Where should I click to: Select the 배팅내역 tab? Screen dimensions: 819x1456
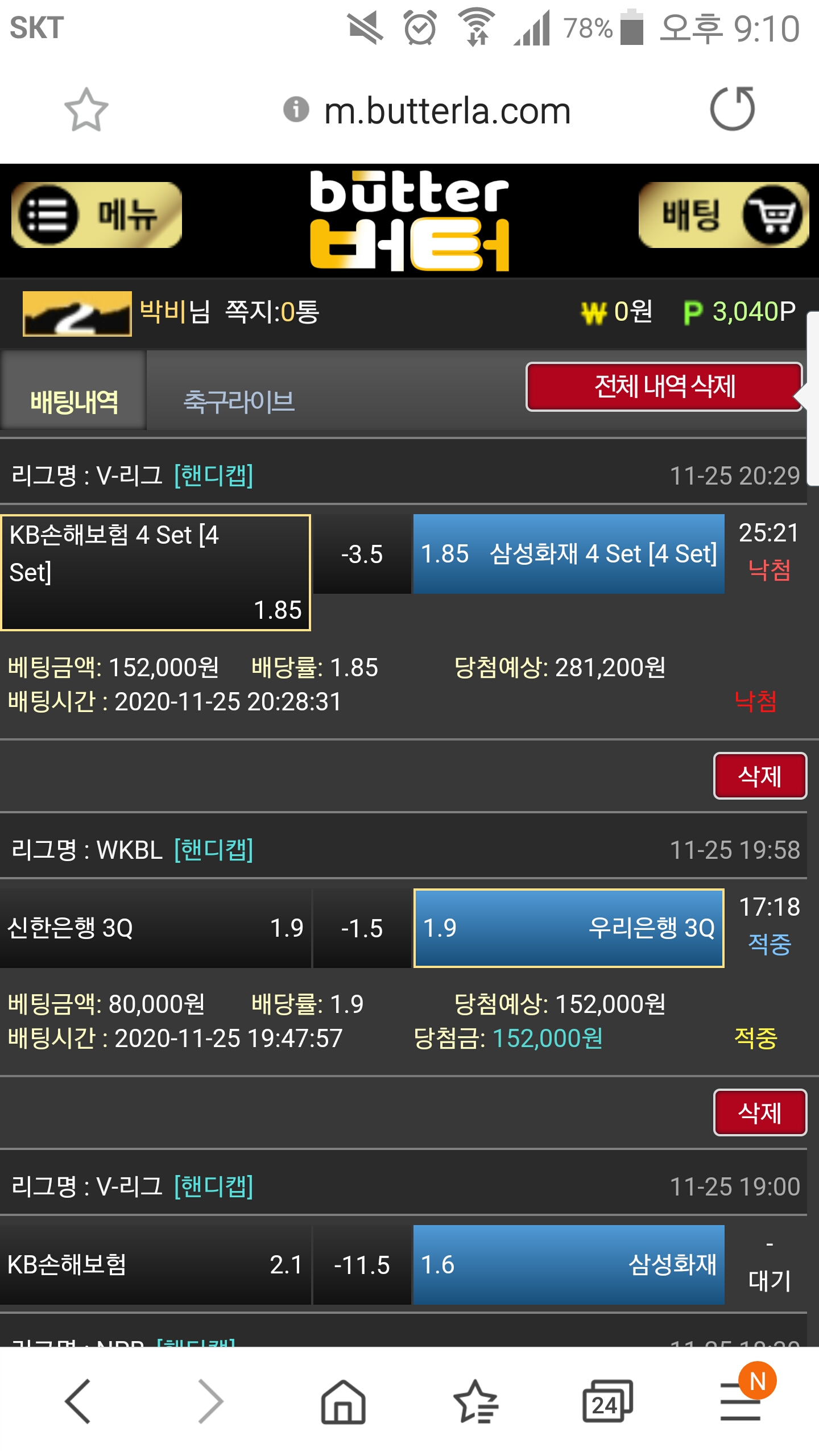click(74, 401)
